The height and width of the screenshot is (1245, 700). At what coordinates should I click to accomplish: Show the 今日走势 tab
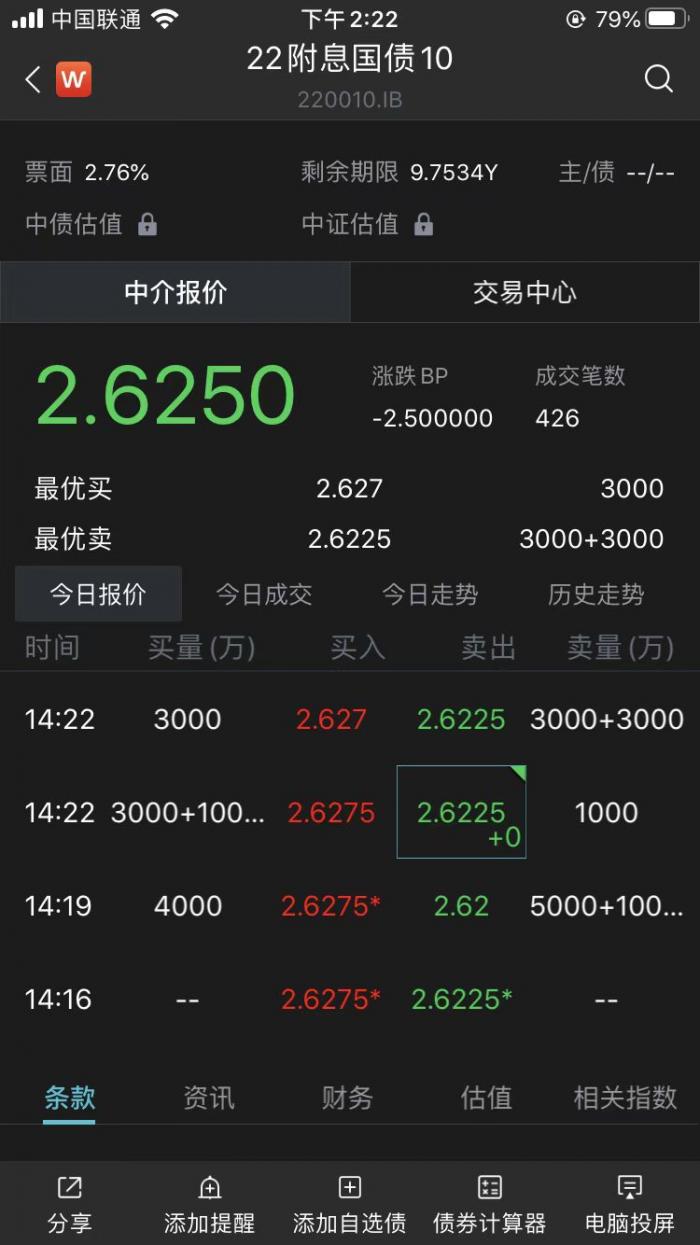click(430, 594)
